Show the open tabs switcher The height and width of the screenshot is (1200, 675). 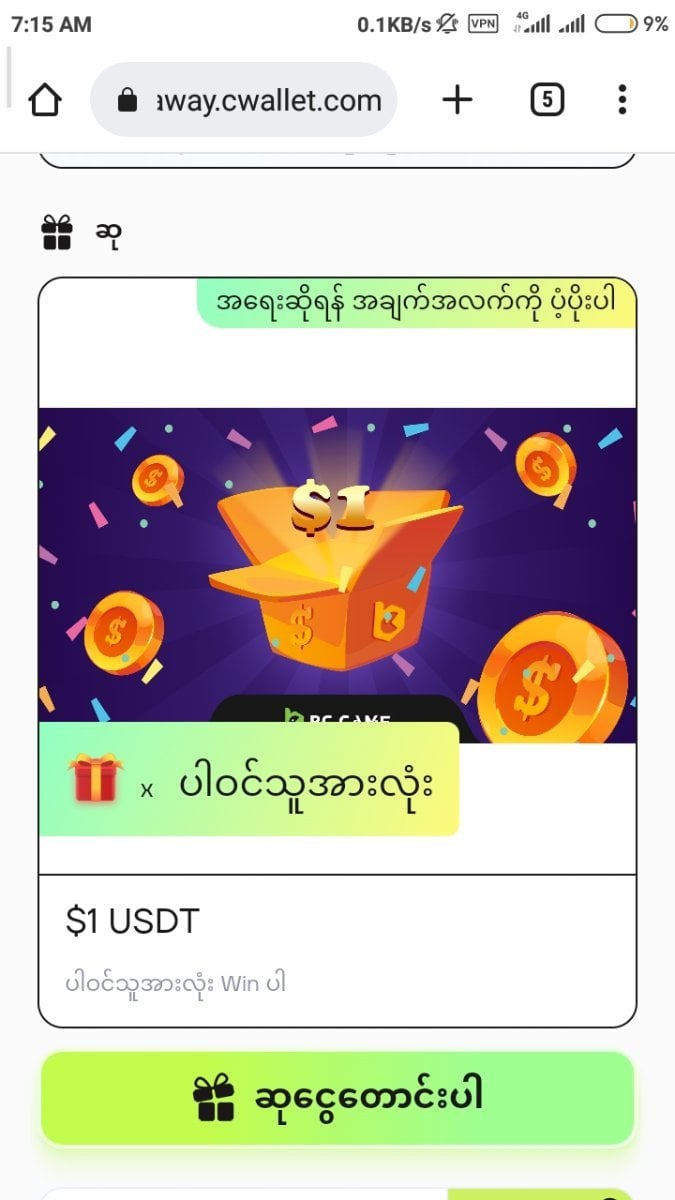tap(547, 100)
